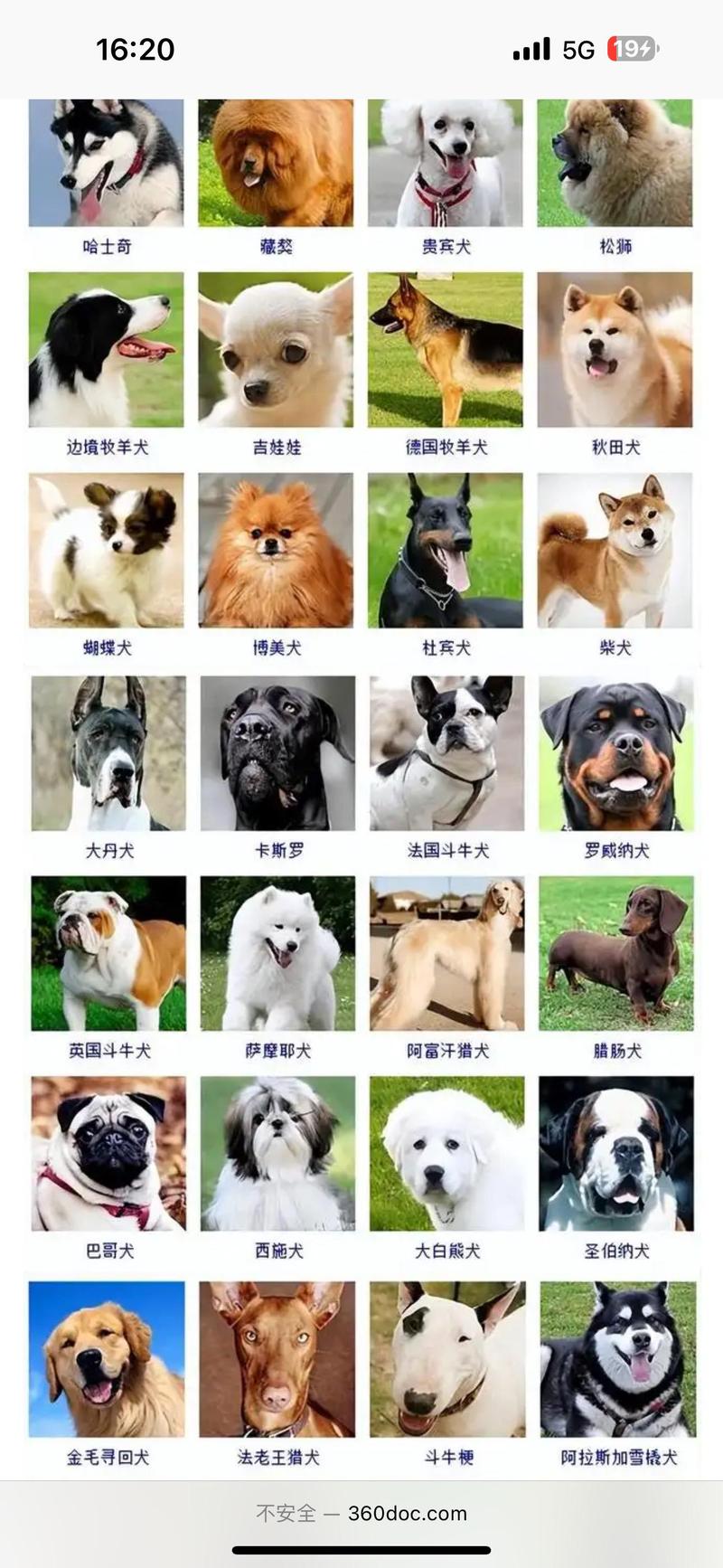Image resolution: width=723 pixels, height=1568 pixels.
Task: Open the 贵宾犬 (Poodle) image
Action: tap(447, 163)
